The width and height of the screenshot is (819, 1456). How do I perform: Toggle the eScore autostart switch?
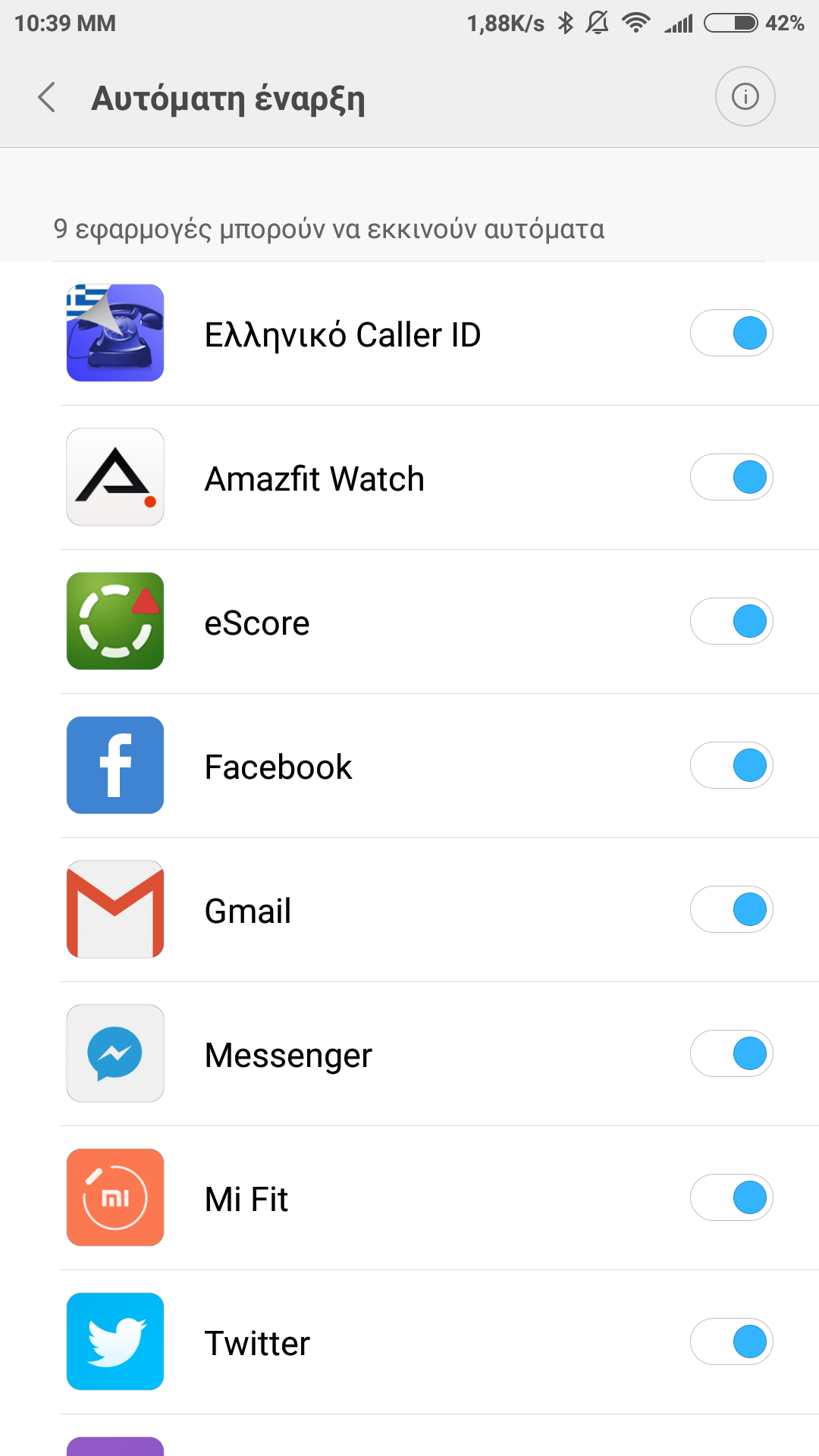coord(731,621)
